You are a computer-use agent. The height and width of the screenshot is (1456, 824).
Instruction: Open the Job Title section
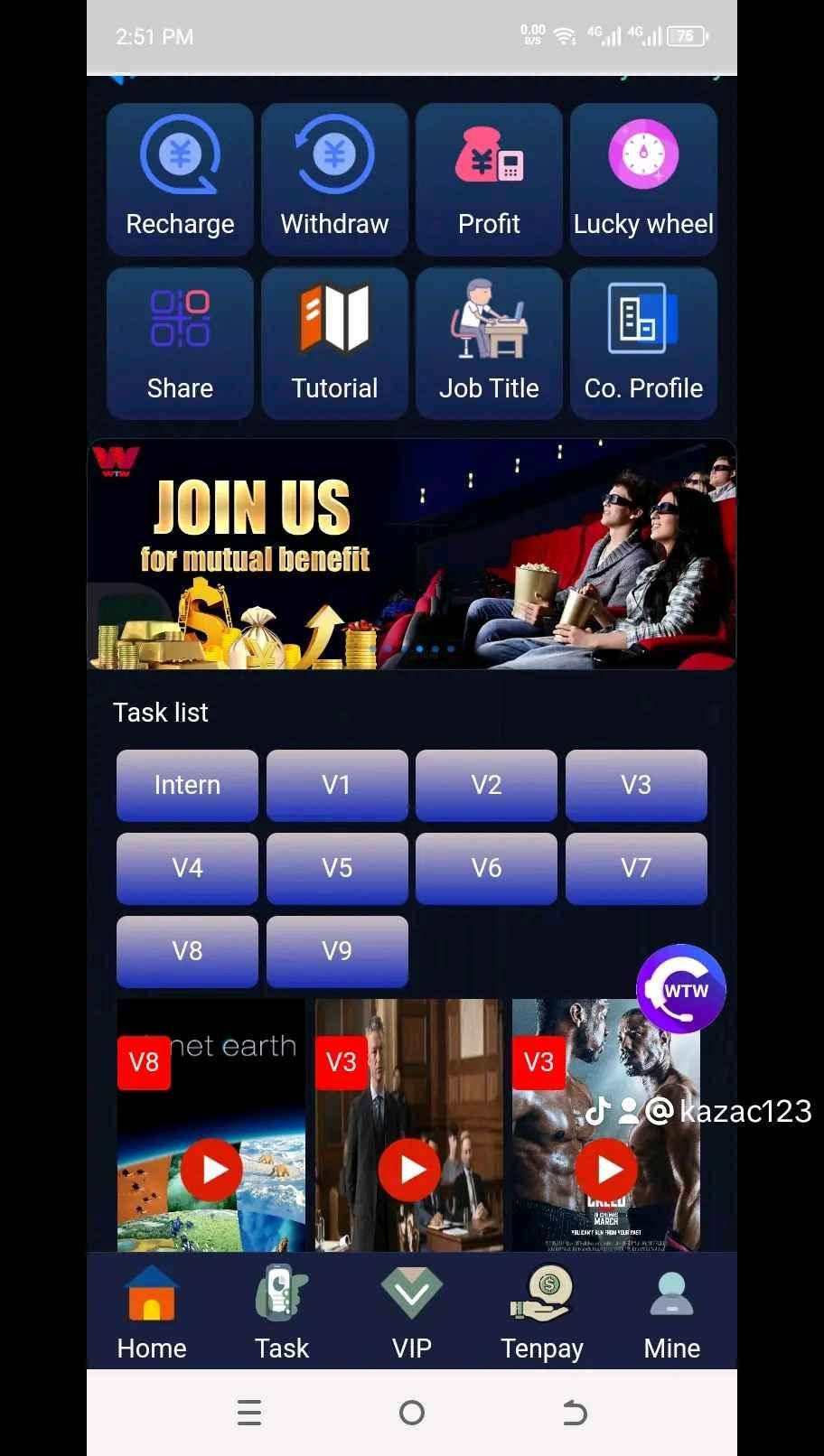click(489, 343)
